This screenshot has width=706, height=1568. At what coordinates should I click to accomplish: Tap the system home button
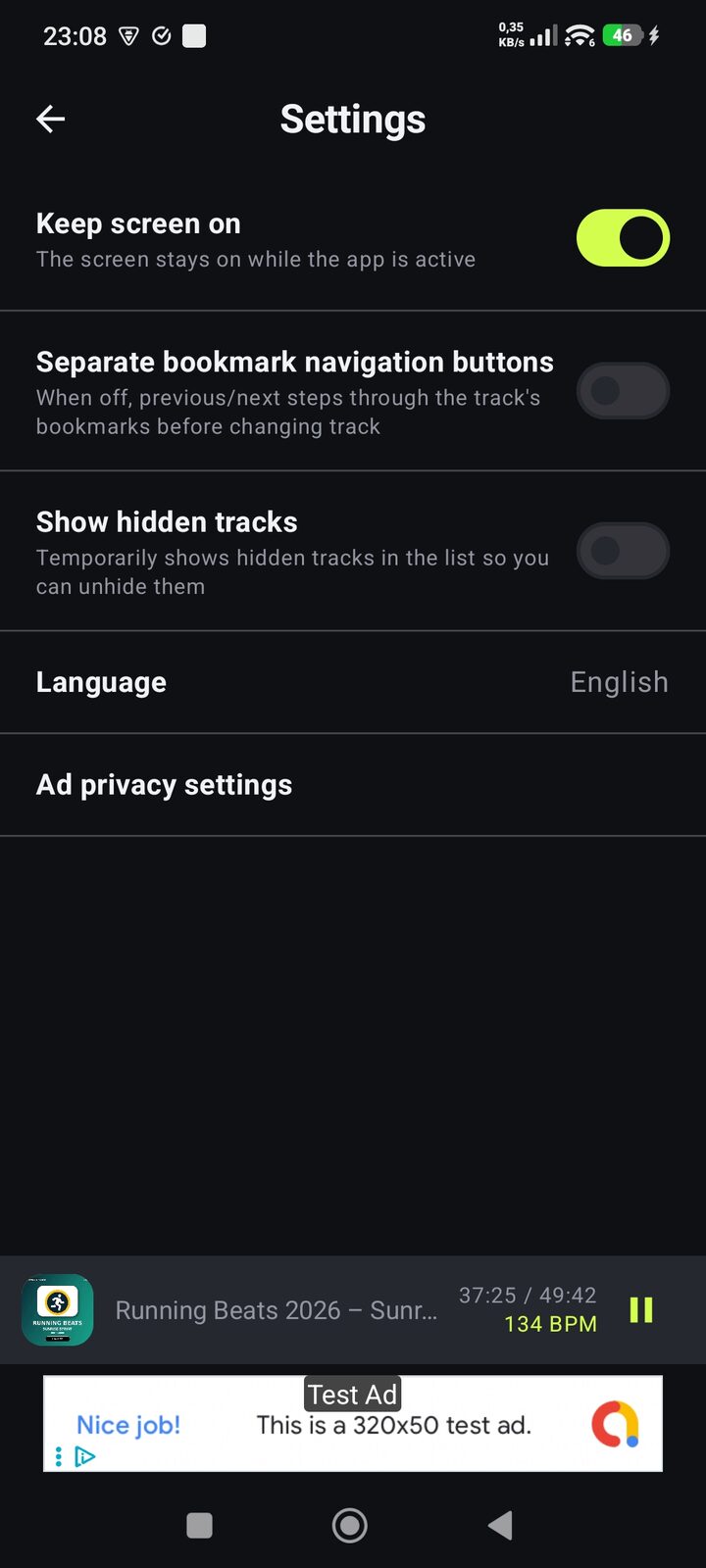tap(350, 1525)
